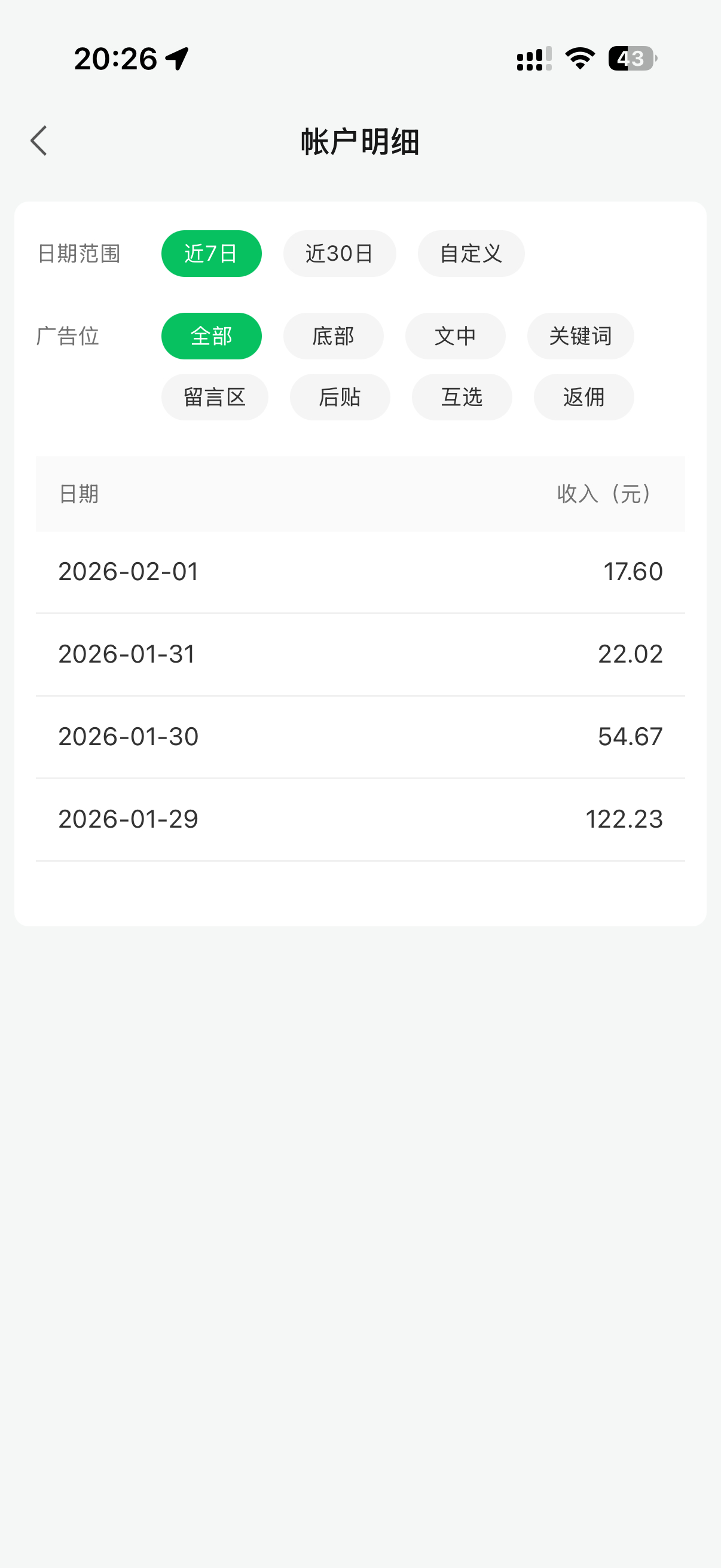Filter ad slot by 文中
721x1568 pixels.
(x=455, y=336)
